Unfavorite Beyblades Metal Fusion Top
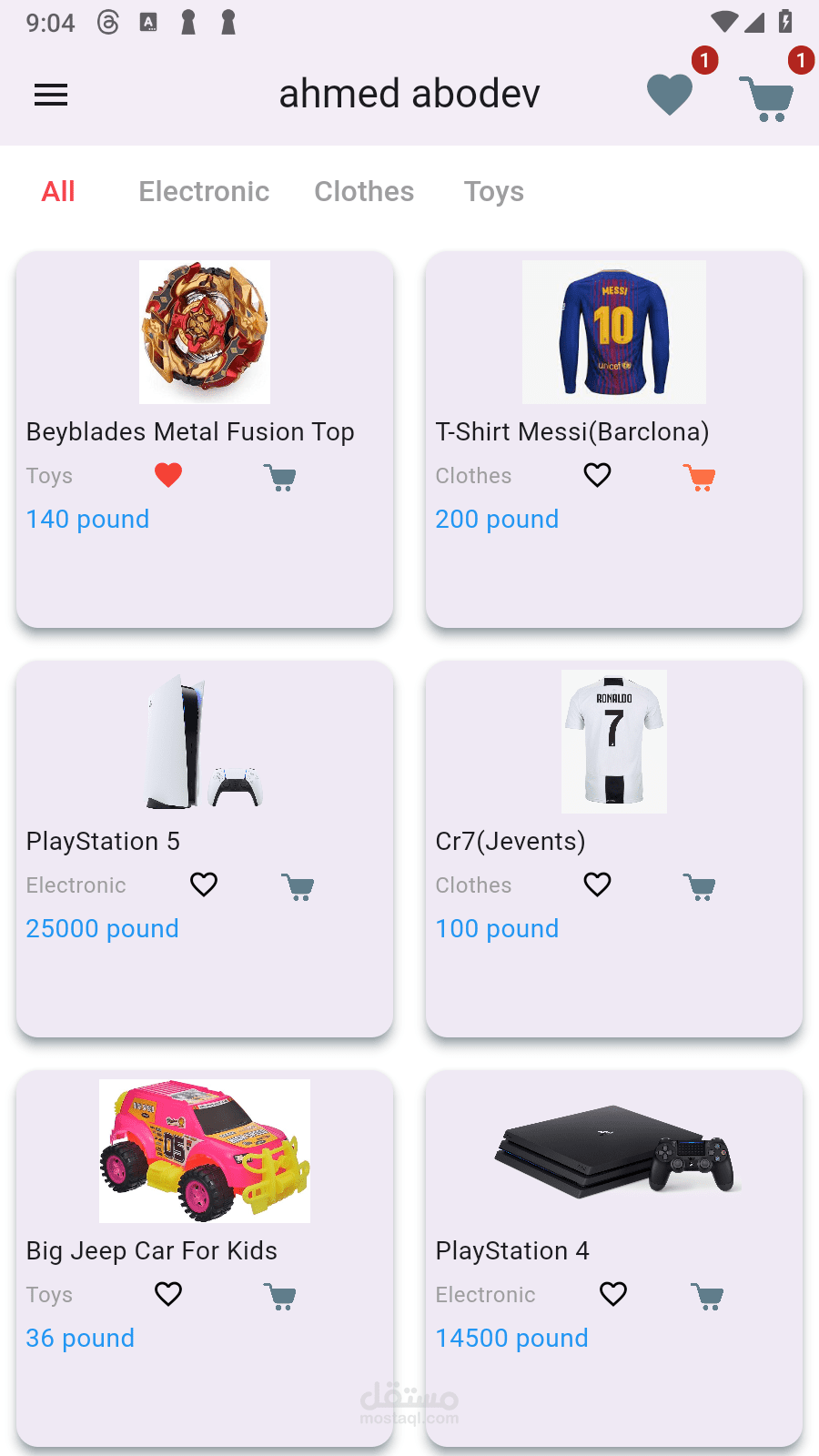The width and height of the screenshot is (819, 1456). point(168,475)
